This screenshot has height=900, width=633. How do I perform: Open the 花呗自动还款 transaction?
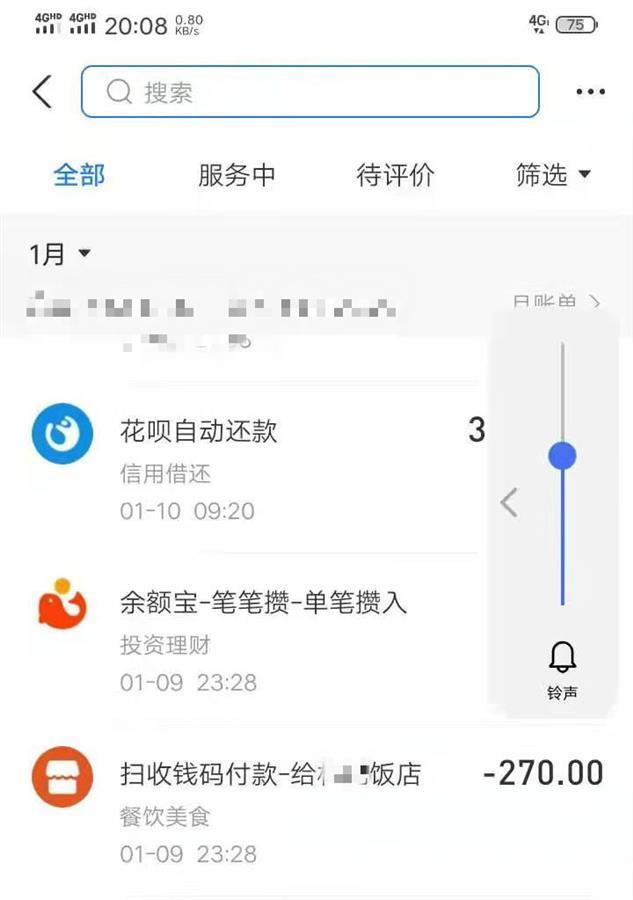250,468
